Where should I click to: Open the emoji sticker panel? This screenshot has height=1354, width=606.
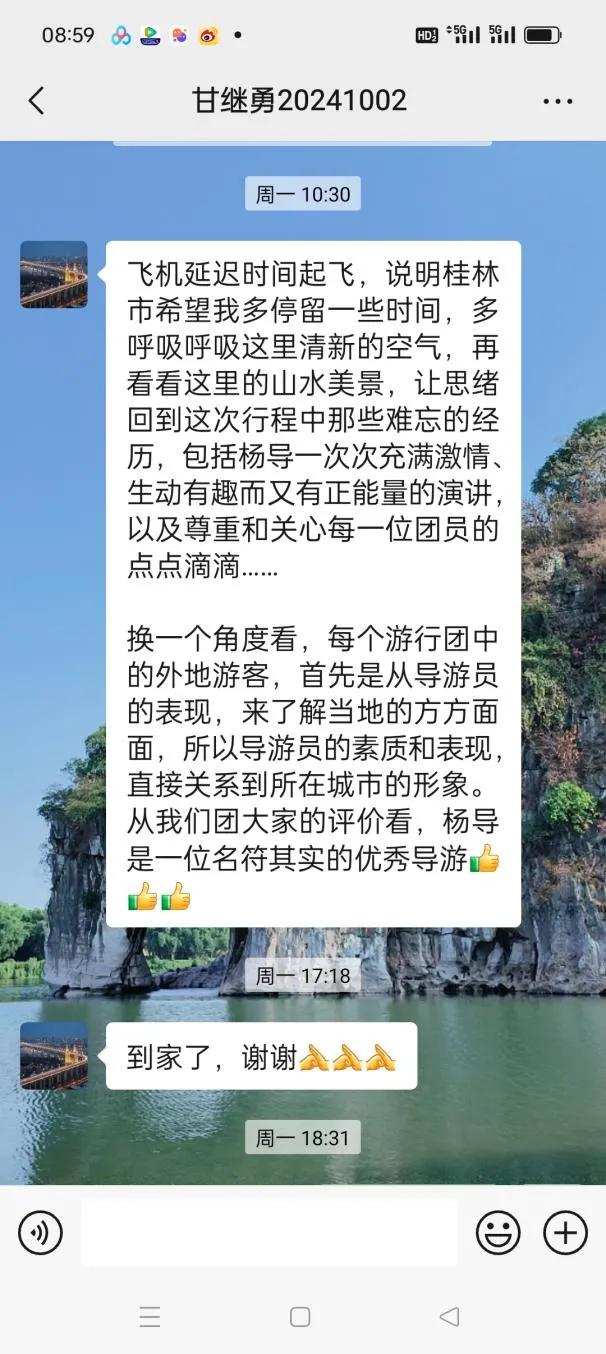point(497,1233)
